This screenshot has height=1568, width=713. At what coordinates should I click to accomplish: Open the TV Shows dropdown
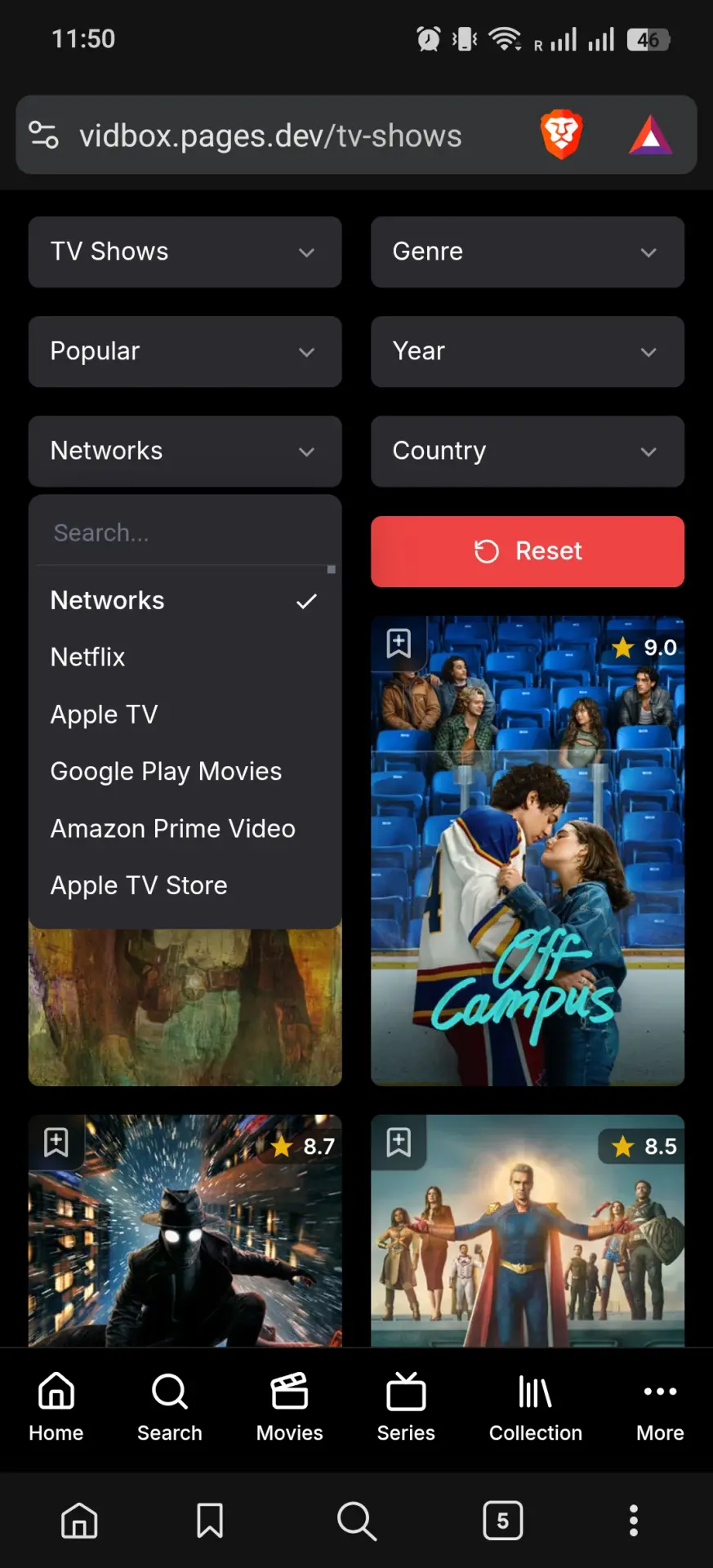tap(185, 252)
